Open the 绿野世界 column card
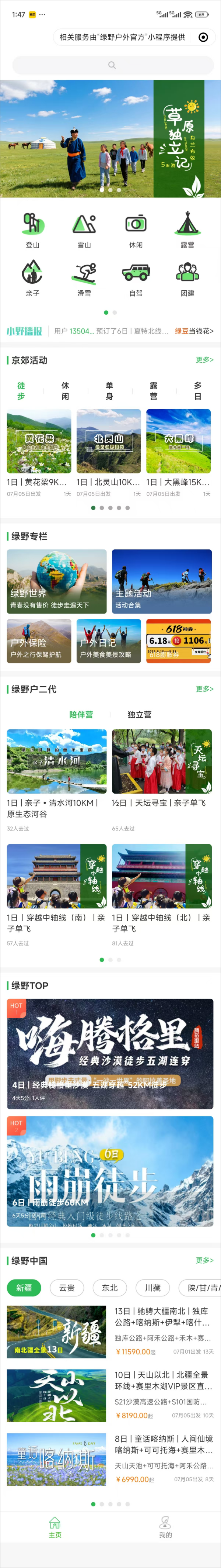The width and height of the screenshot is (221, 1568). pyautogui.click(x=57, y=581)
